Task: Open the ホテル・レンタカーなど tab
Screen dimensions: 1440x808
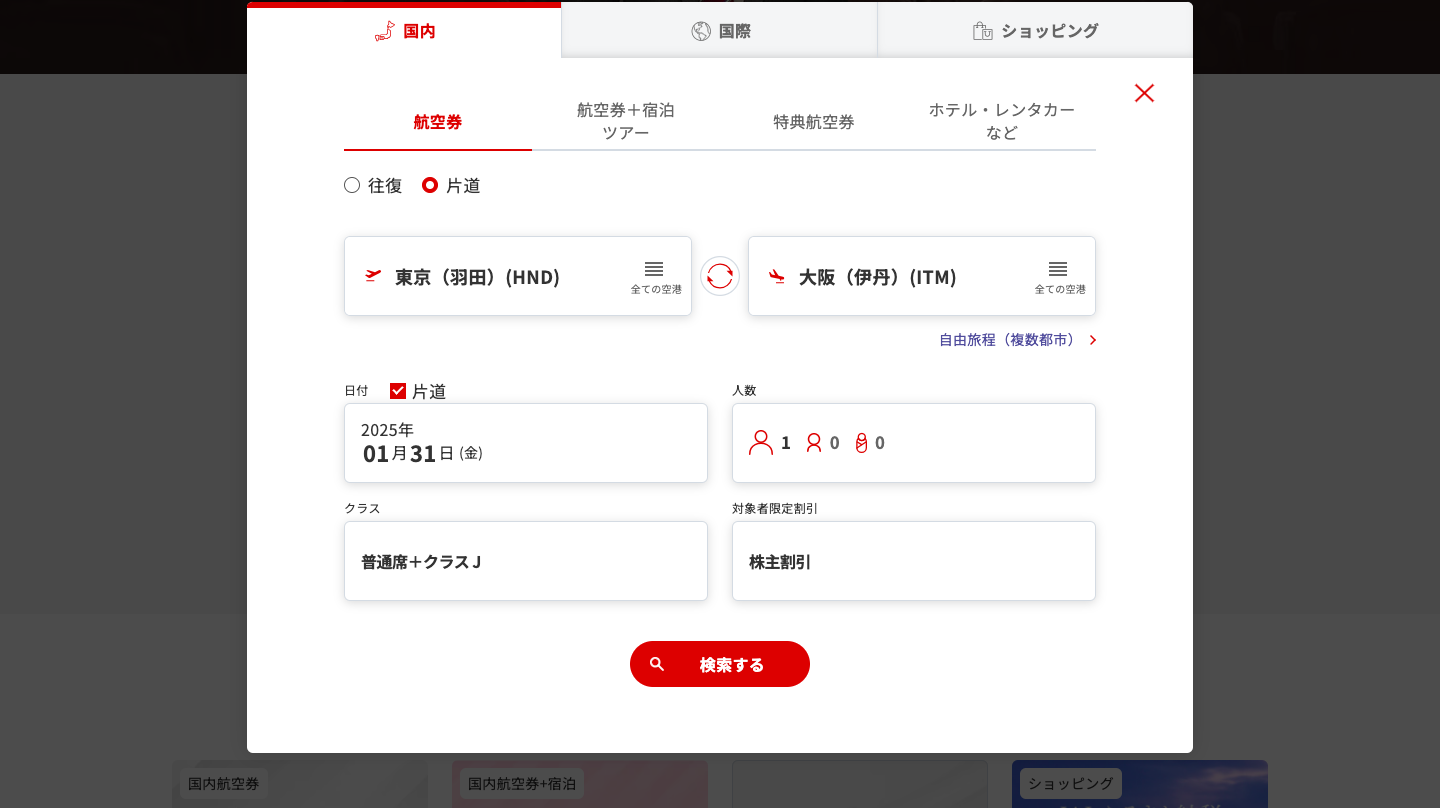Action: tap(1001, 121)
